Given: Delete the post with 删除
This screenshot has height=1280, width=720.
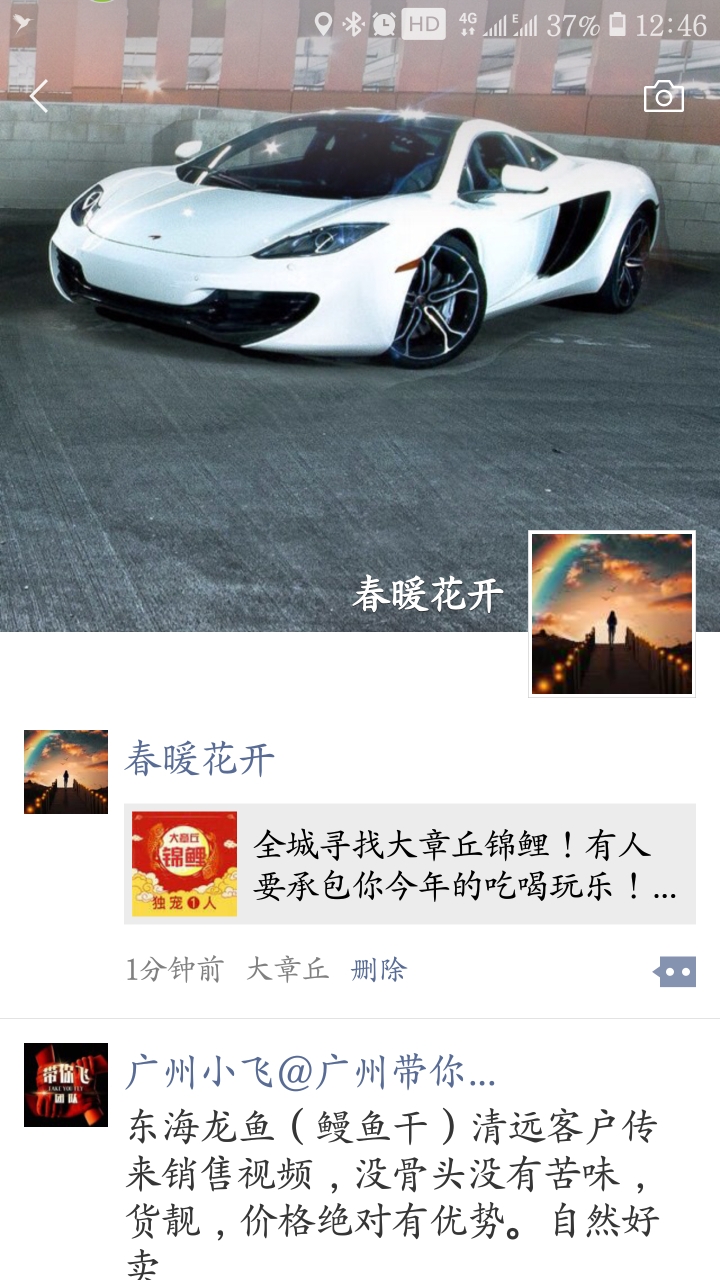Looking at the screenshot, I should point(379,970).
